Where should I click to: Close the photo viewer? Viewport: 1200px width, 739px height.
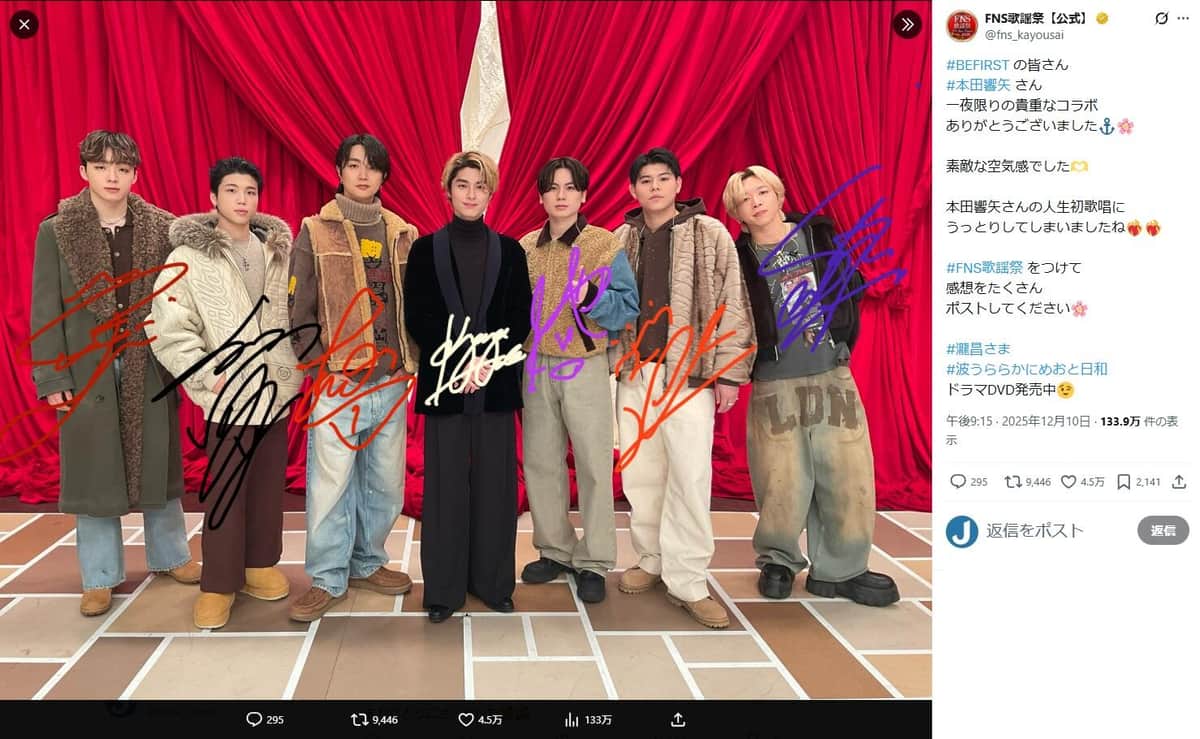[24, 24]
